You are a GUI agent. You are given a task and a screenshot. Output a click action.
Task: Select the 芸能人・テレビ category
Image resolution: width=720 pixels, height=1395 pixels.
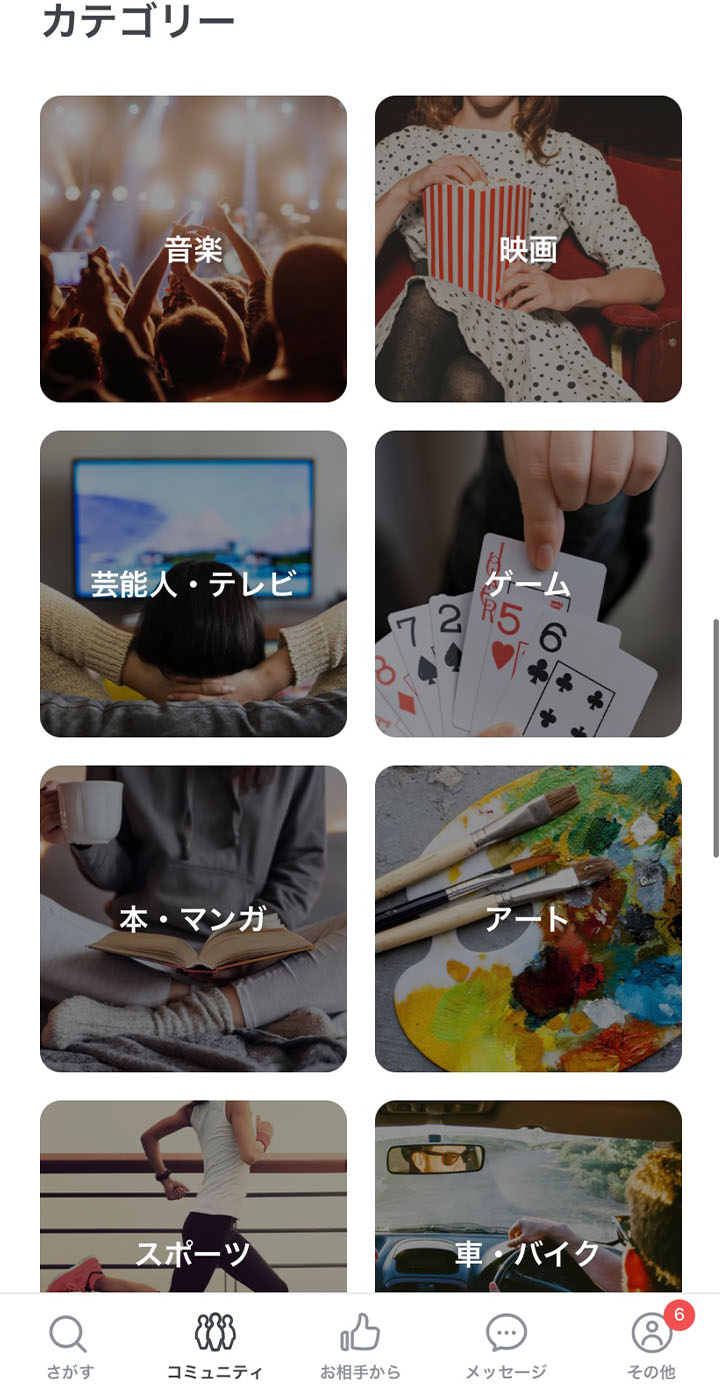pos(193,584)
